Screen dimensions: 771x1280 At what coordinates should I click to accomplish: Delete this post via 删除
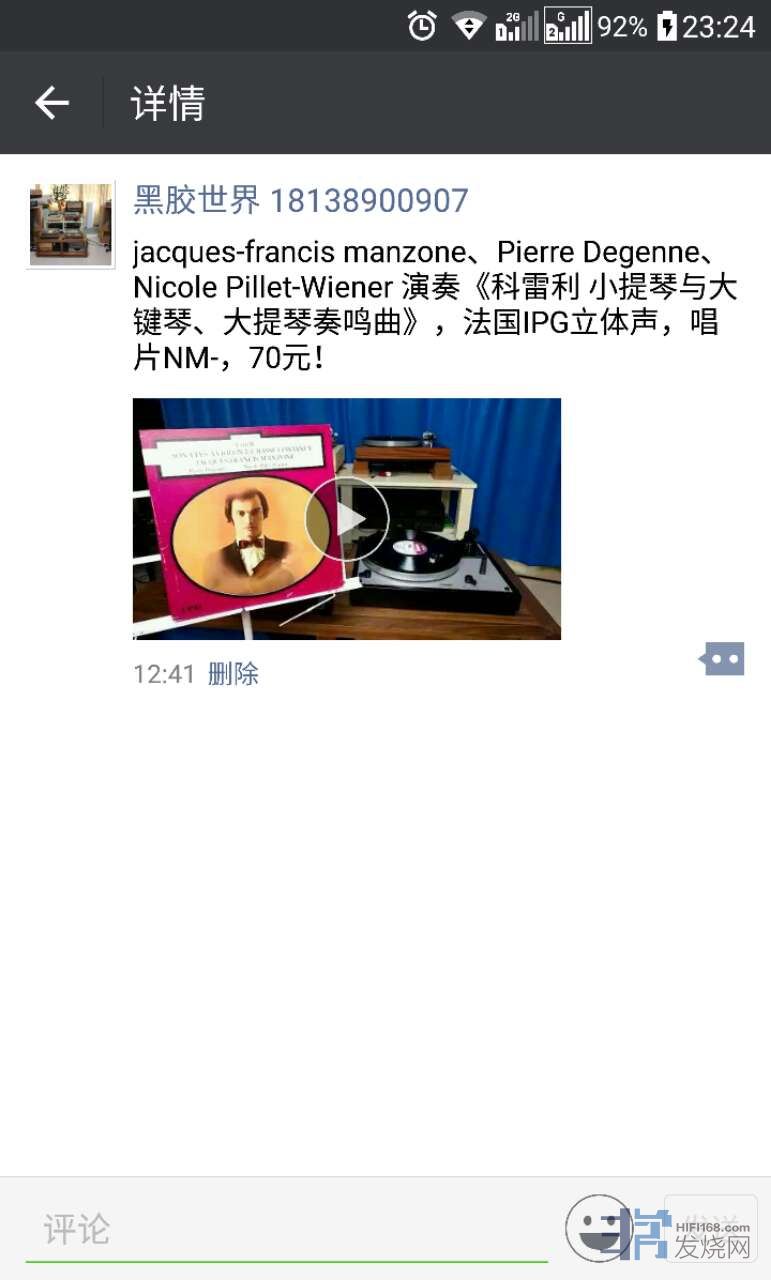[233, 674]
